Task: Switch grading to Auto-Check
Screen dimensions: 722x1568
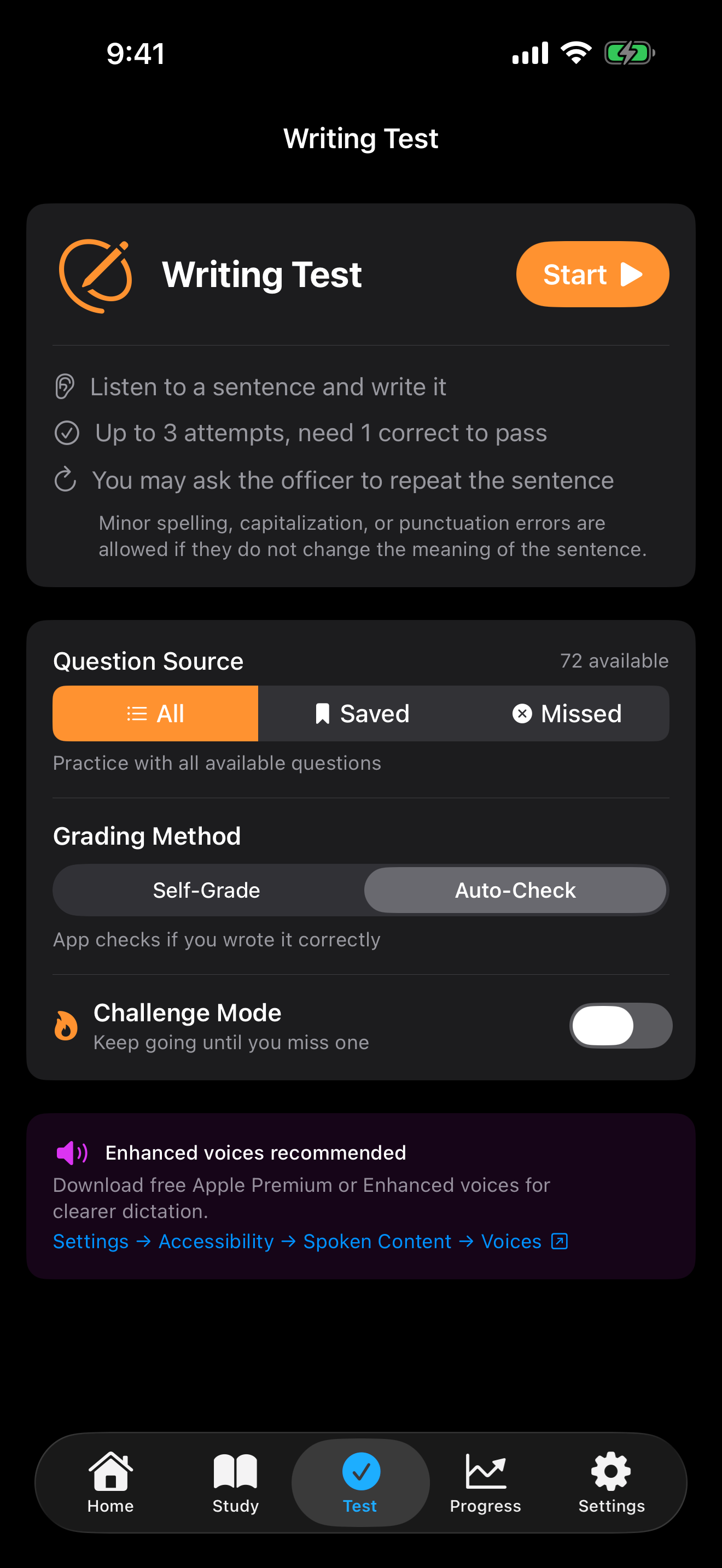Action: [x=515, y=890]
